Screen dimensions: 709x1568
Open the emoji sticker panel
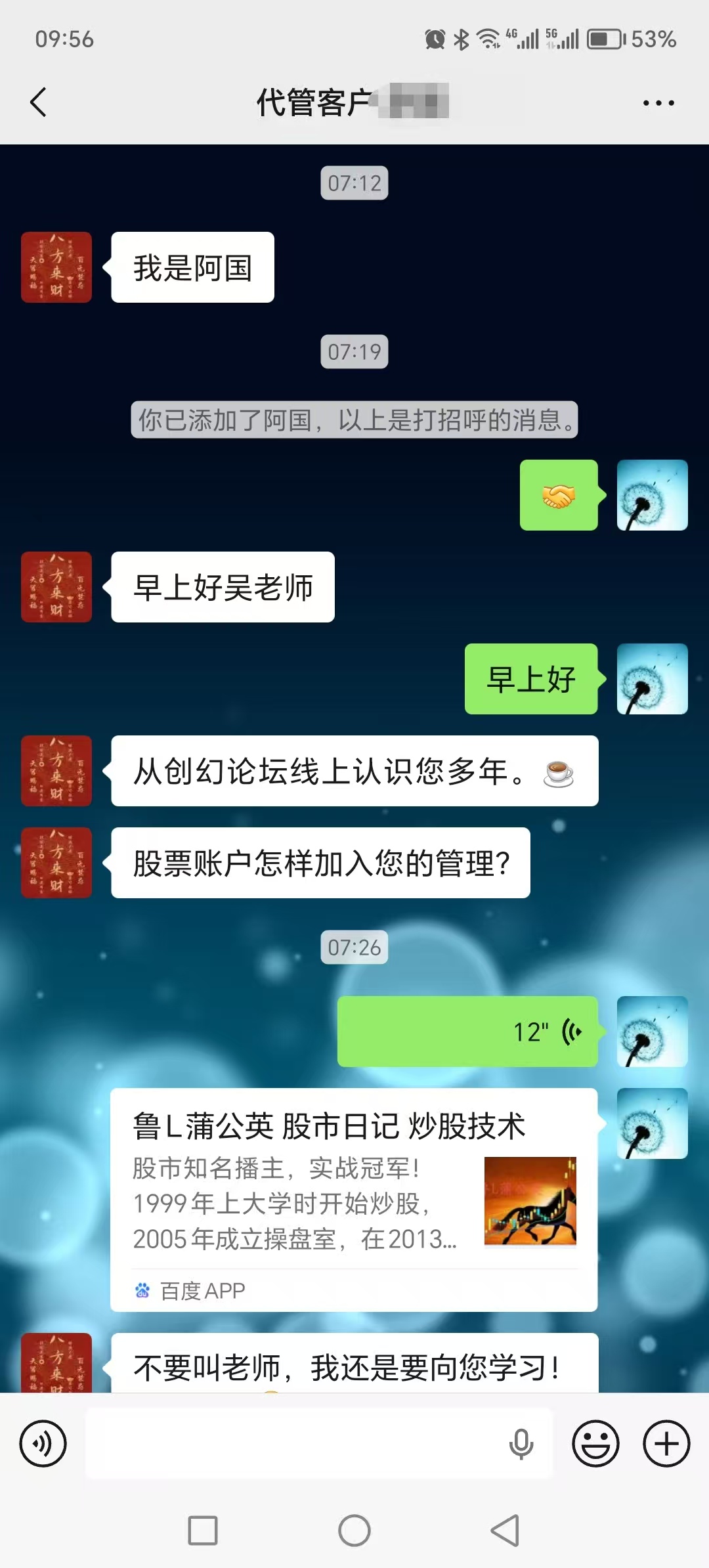click(x=595, y=1443)
